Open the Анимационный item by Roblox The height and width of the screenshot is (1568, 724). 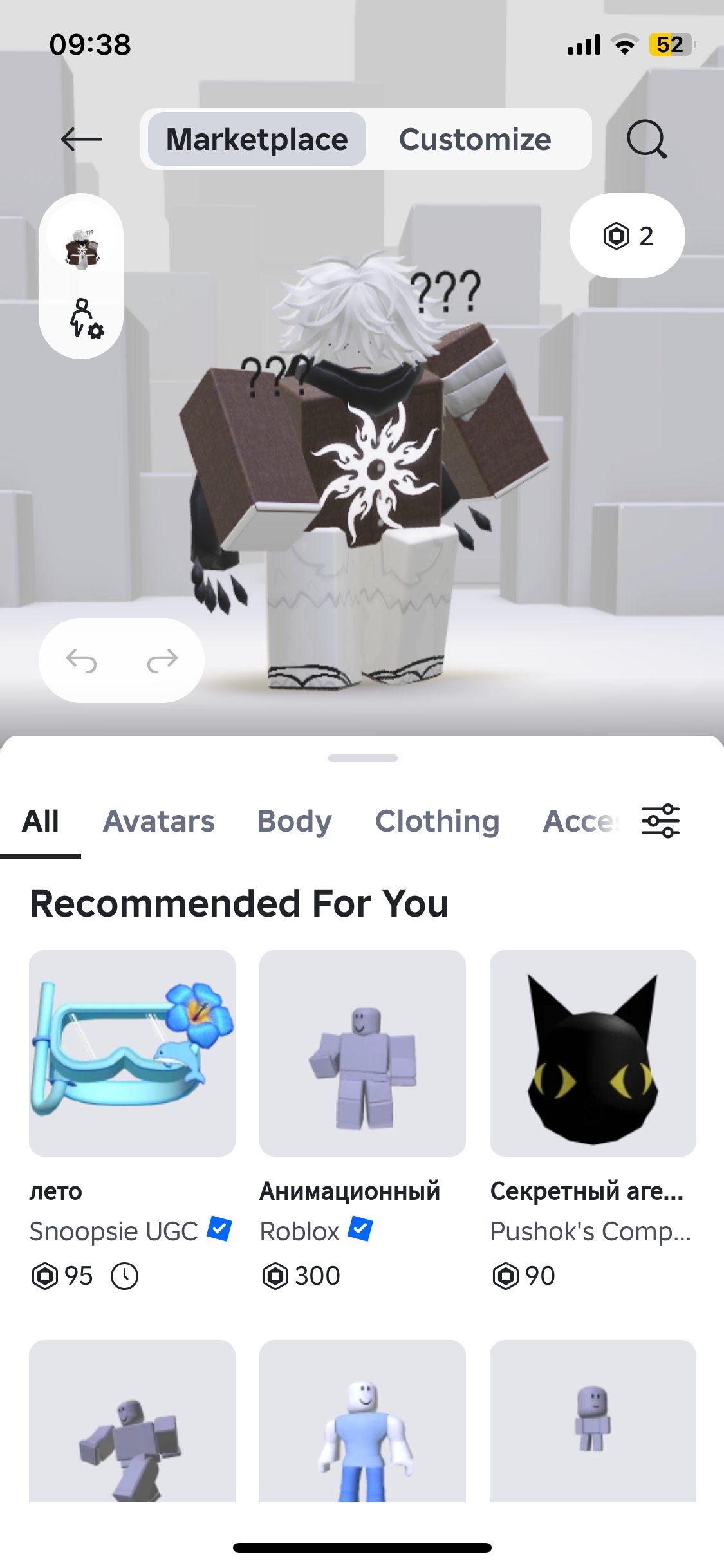362,1053
